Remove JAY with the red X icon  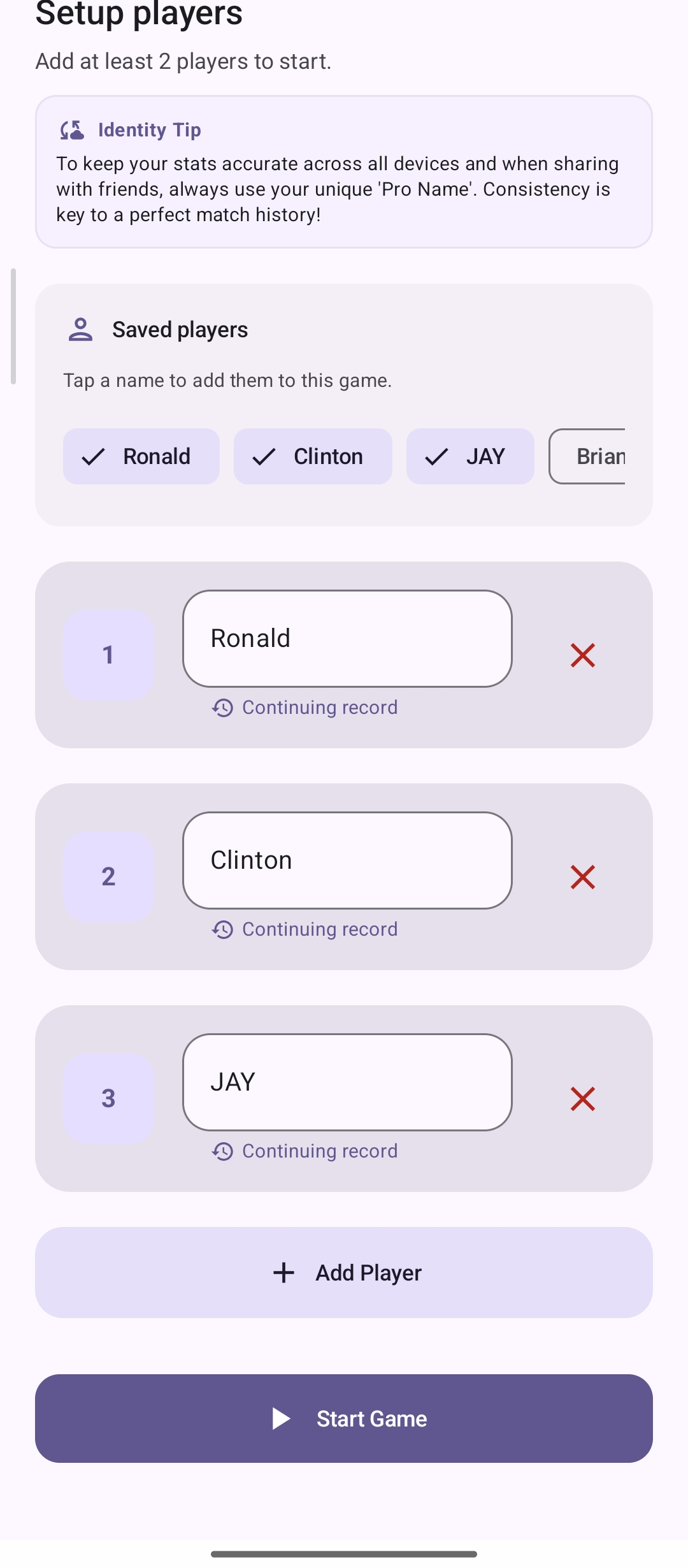point(583,1098)
